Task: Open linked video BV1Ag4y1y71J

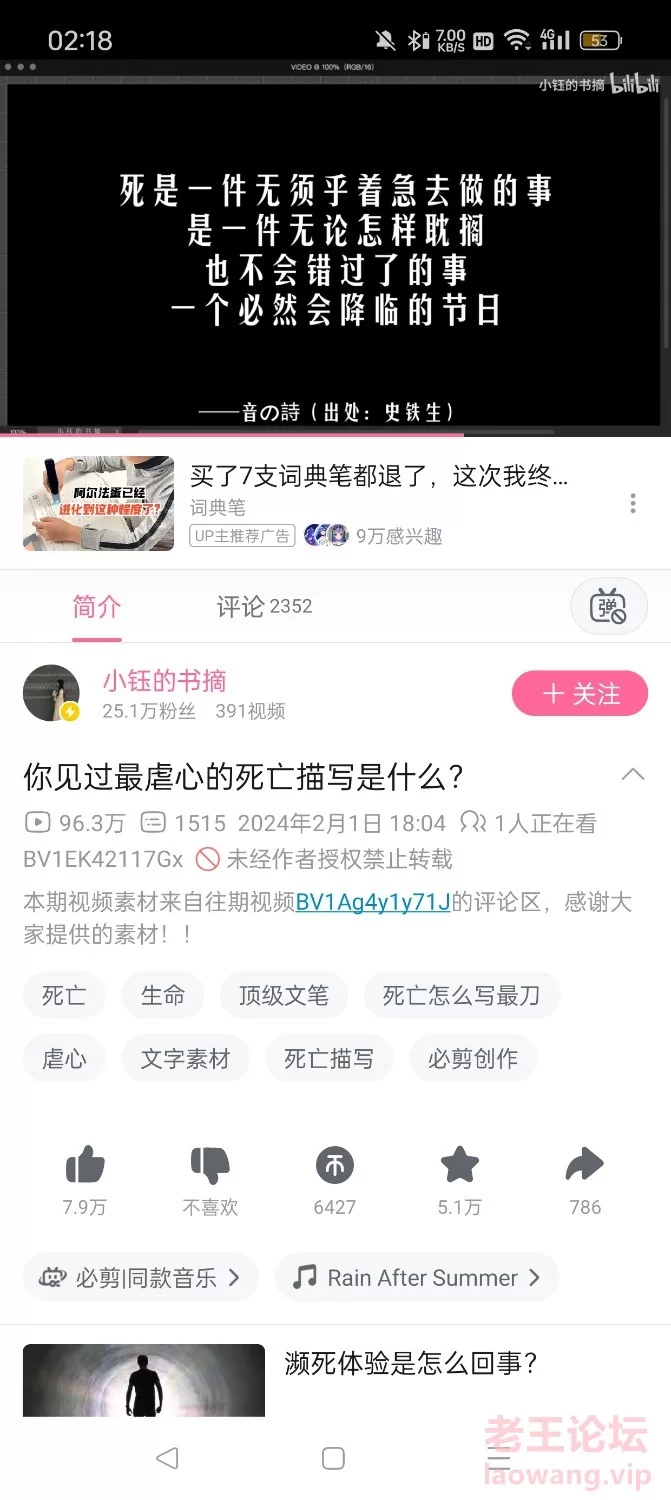Action: [x=373, y=902]
